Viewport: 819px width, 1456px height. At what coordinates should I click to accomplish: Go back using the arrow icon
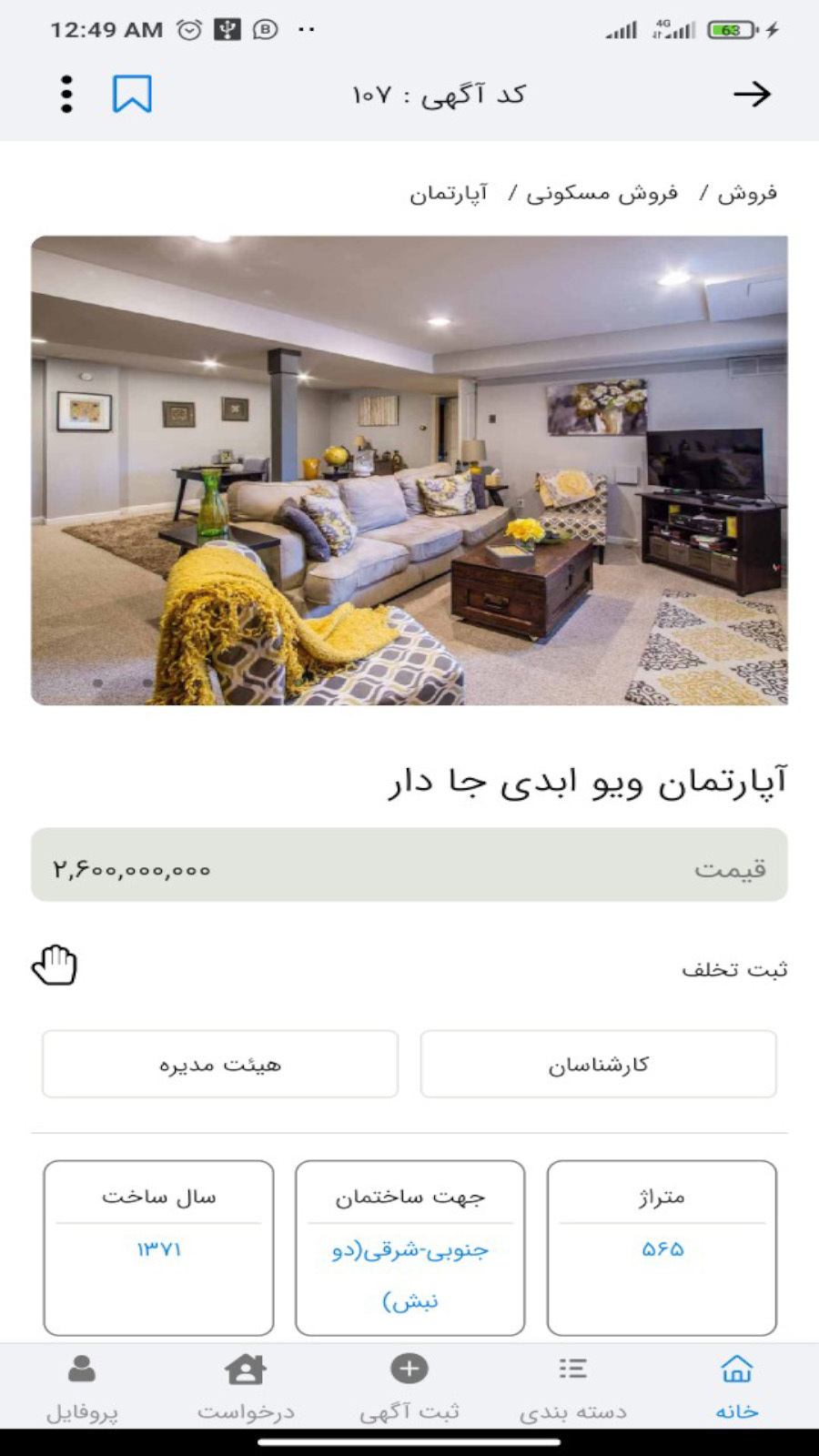[752, 95]
